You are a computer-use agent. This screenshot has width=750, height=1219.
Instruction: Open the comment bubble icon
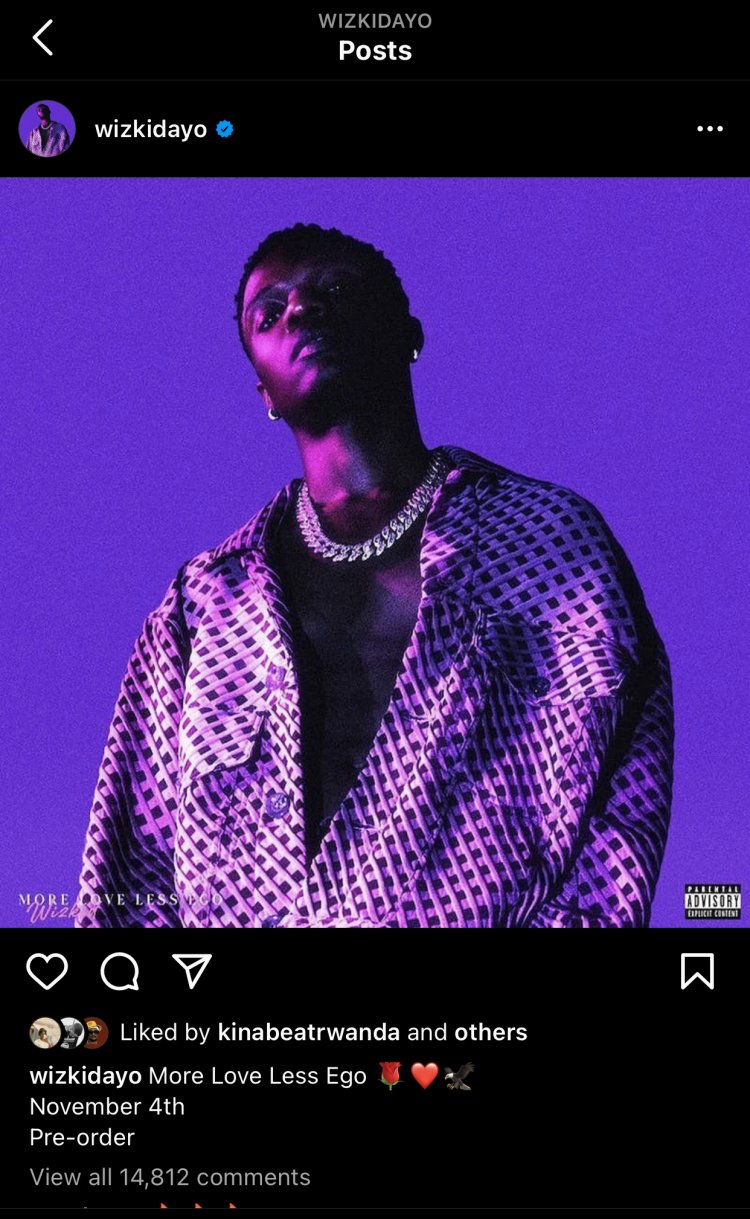tap(120, 971)
